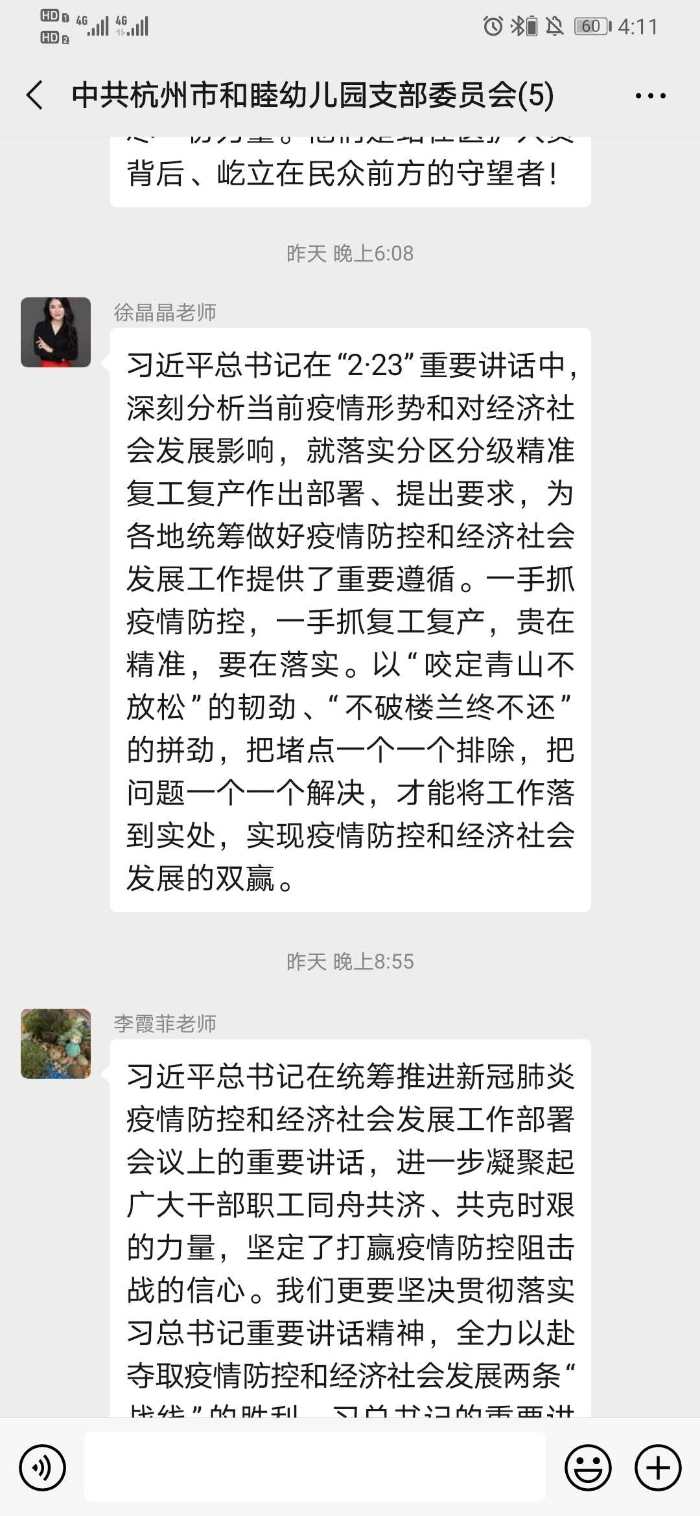Open 徐晶晶老师's profile avatar
Screen dimensions: 700x1516
(x=56, y=332)
